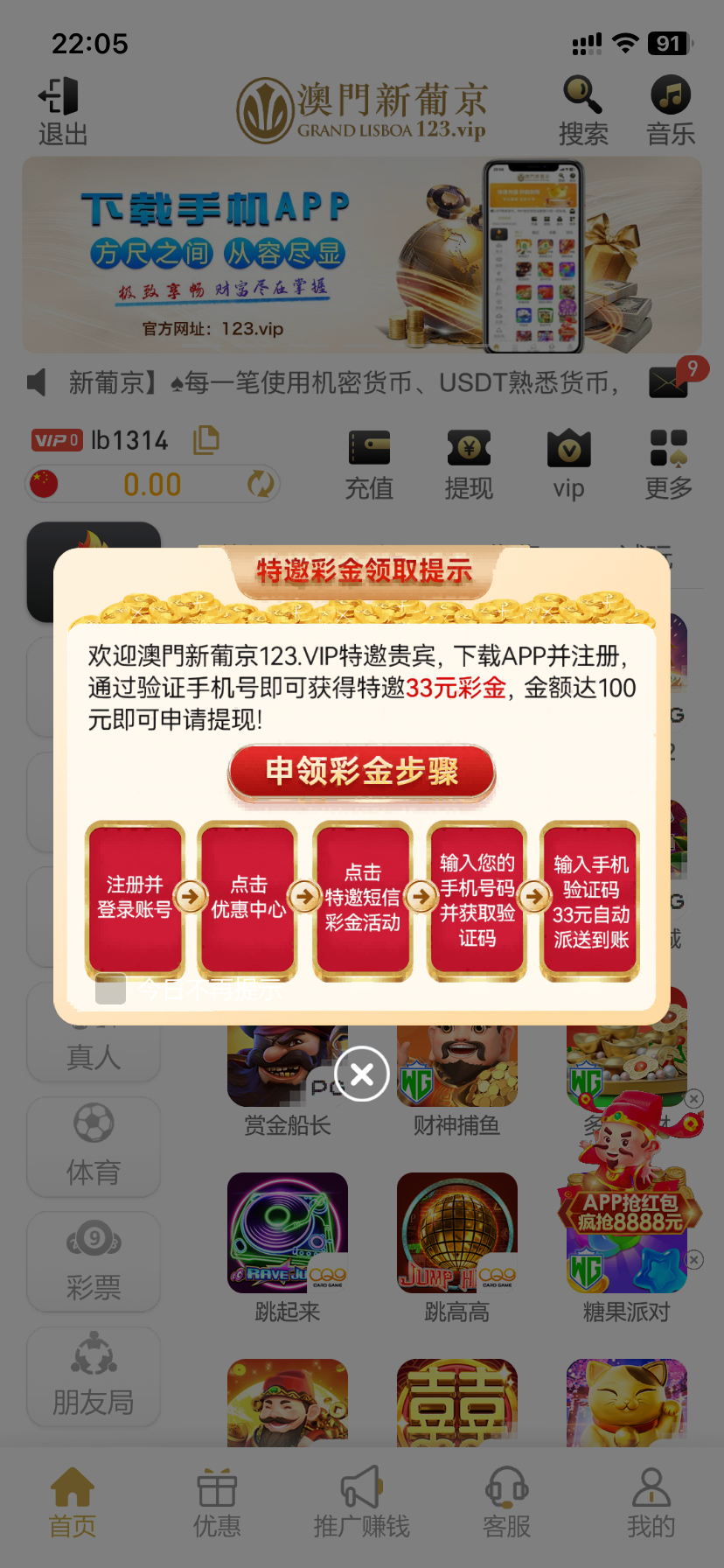Open the 下载手机APP banner
Screen dimensions: 724x1568
click(362, 255)
